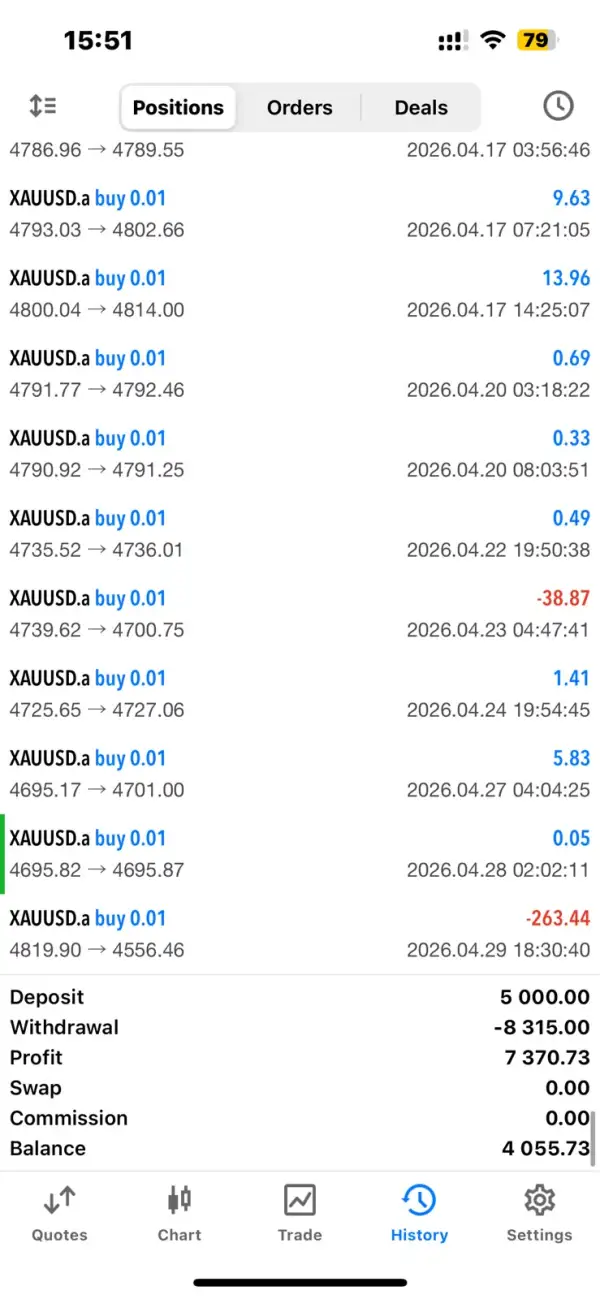Open the sort order icon
Screen dimensions: 600x1299
[x=42, y=106]
